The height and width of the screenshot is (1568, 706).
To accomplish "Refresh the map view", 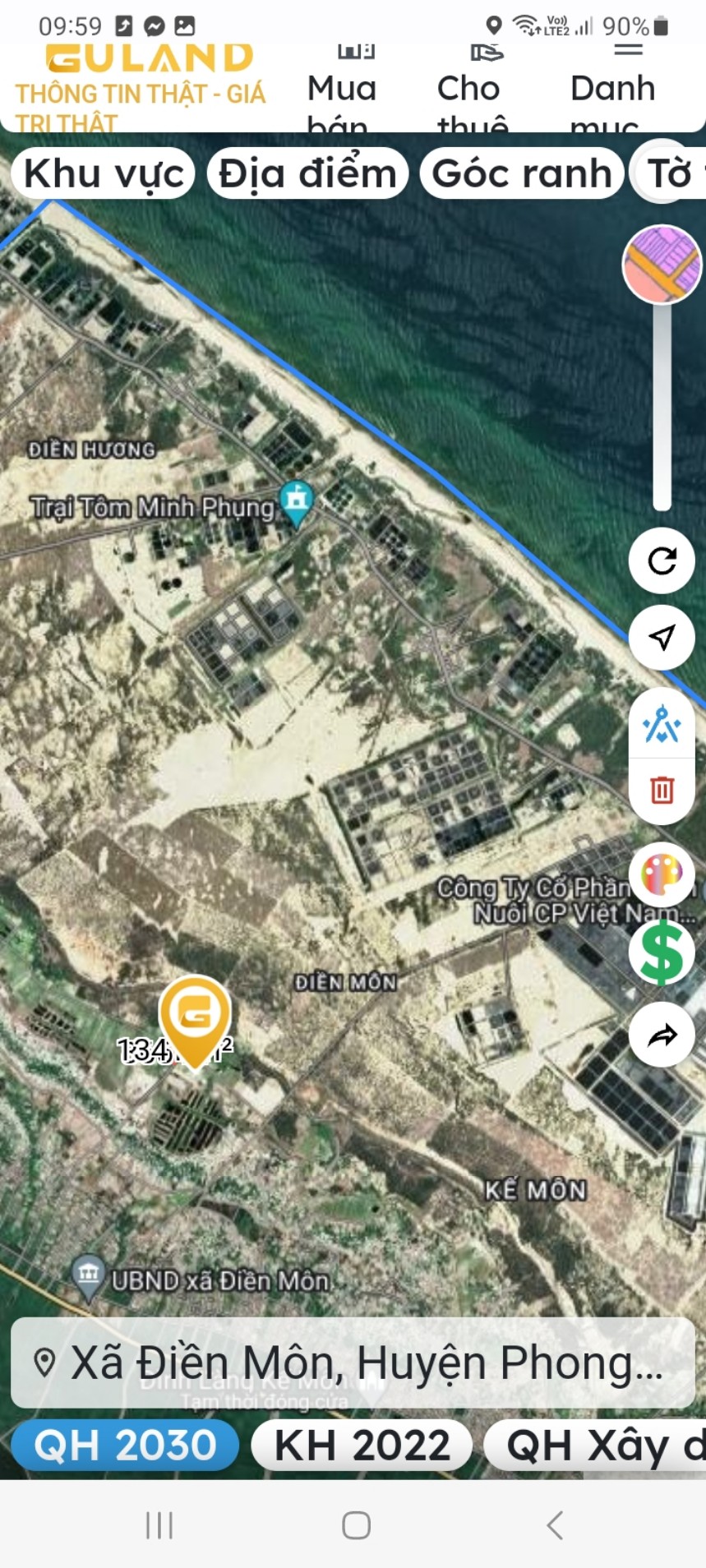I will pos(662,561).
